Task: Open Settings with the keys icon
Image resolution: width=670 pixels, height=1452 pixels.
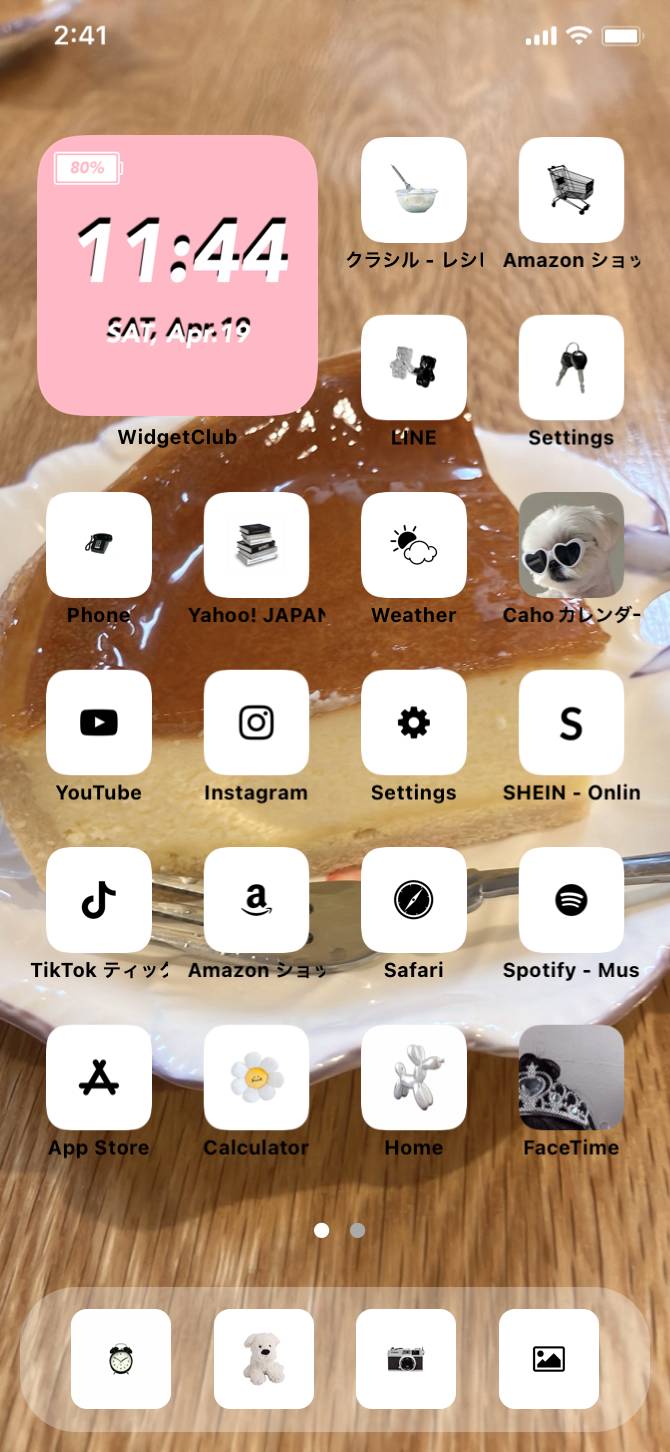Action: pyautogui.click(x=571, y=367)
